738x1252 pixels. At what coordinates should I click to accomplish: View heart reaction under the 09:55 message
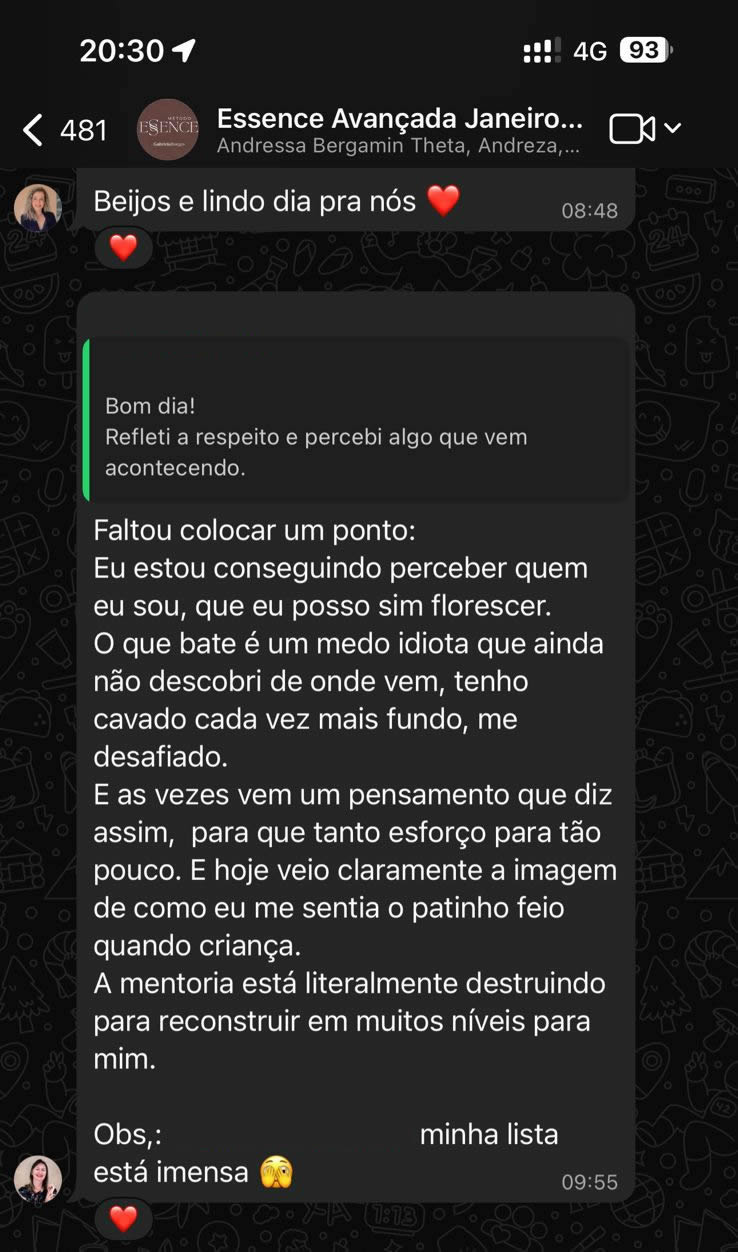(x=123, y=1218)
